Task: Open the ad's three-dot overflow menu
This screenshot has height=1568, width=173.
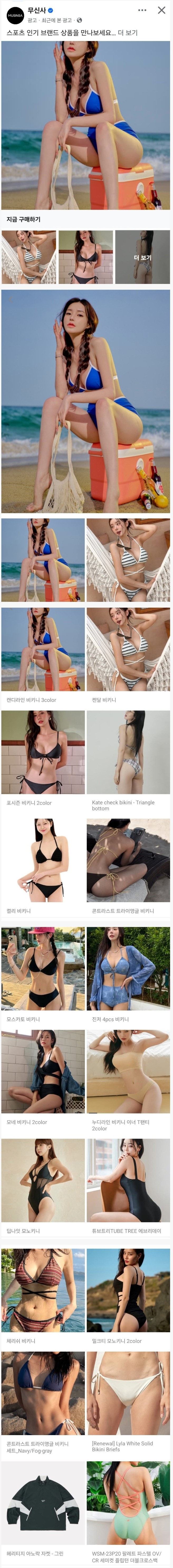Action: point(142,10)
